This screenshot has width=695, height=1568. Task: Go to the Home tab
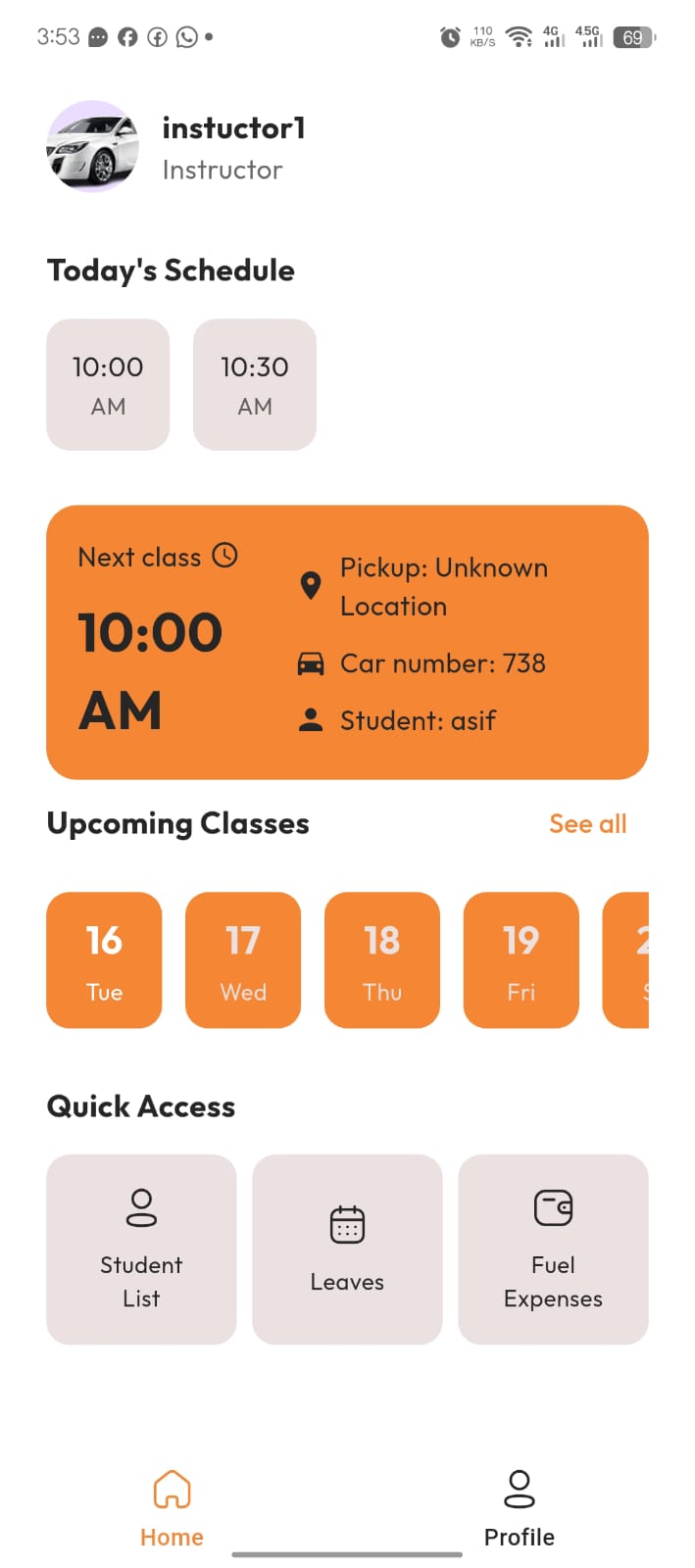172,1507
